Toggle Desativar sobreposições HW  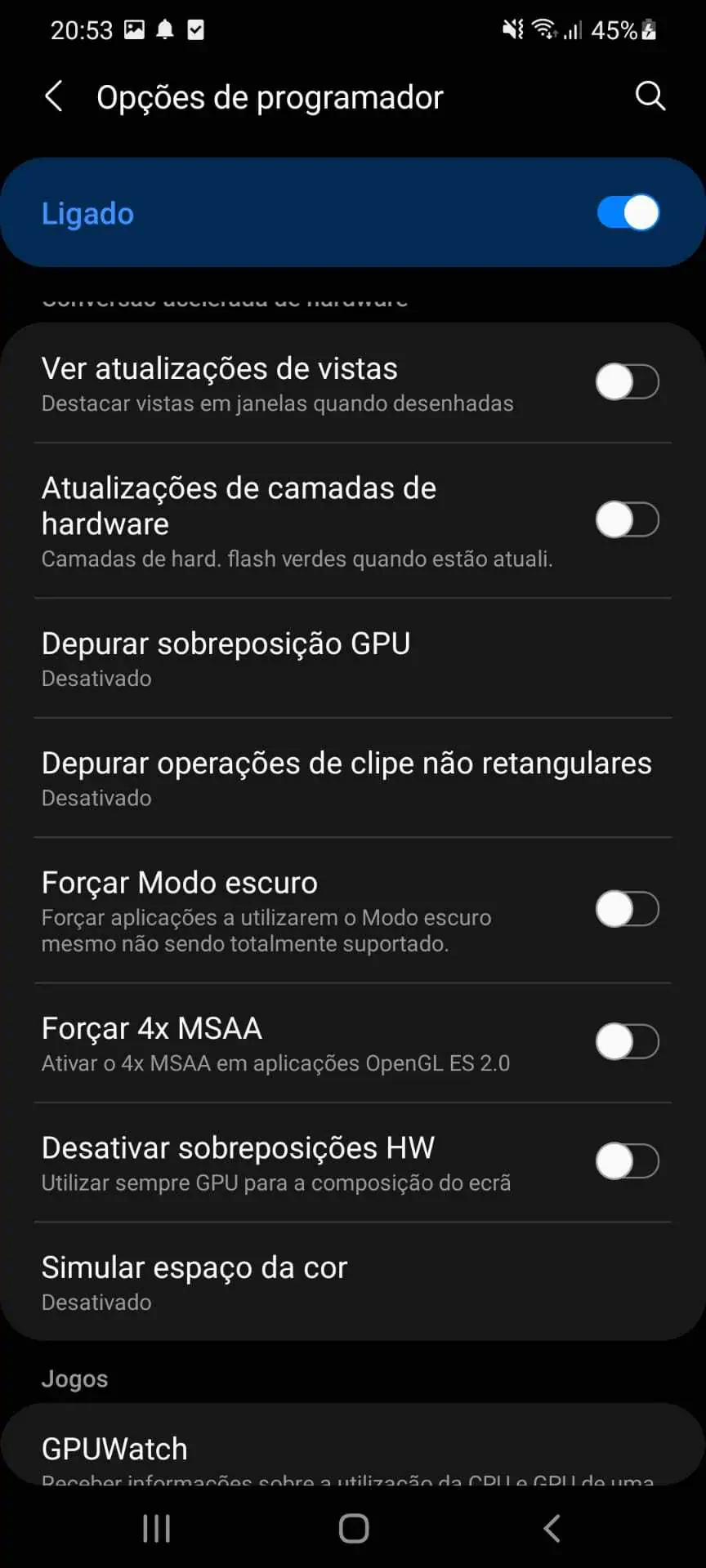coord(627,1161)
